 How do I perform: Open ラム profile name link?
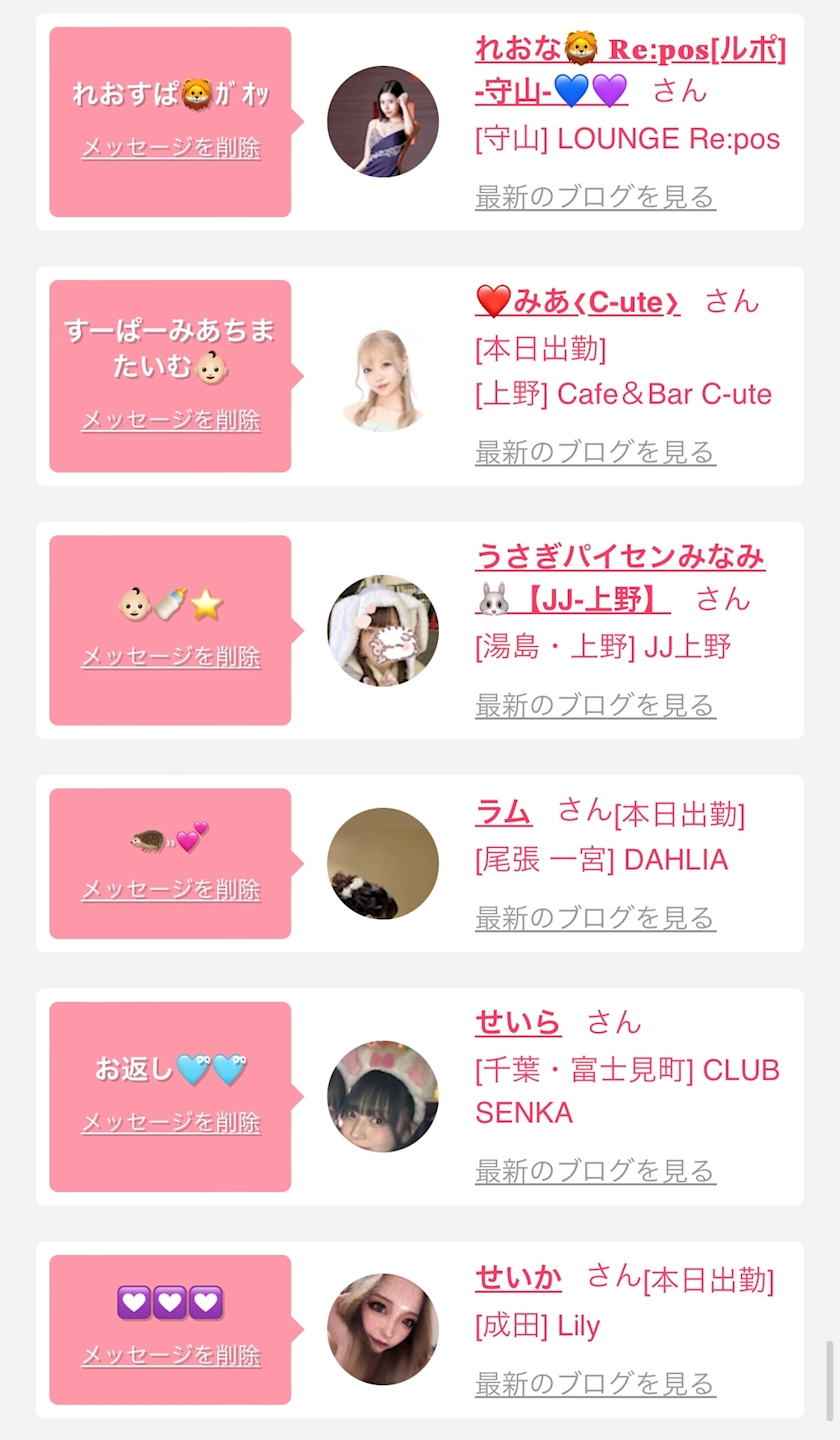pos(503,811)
